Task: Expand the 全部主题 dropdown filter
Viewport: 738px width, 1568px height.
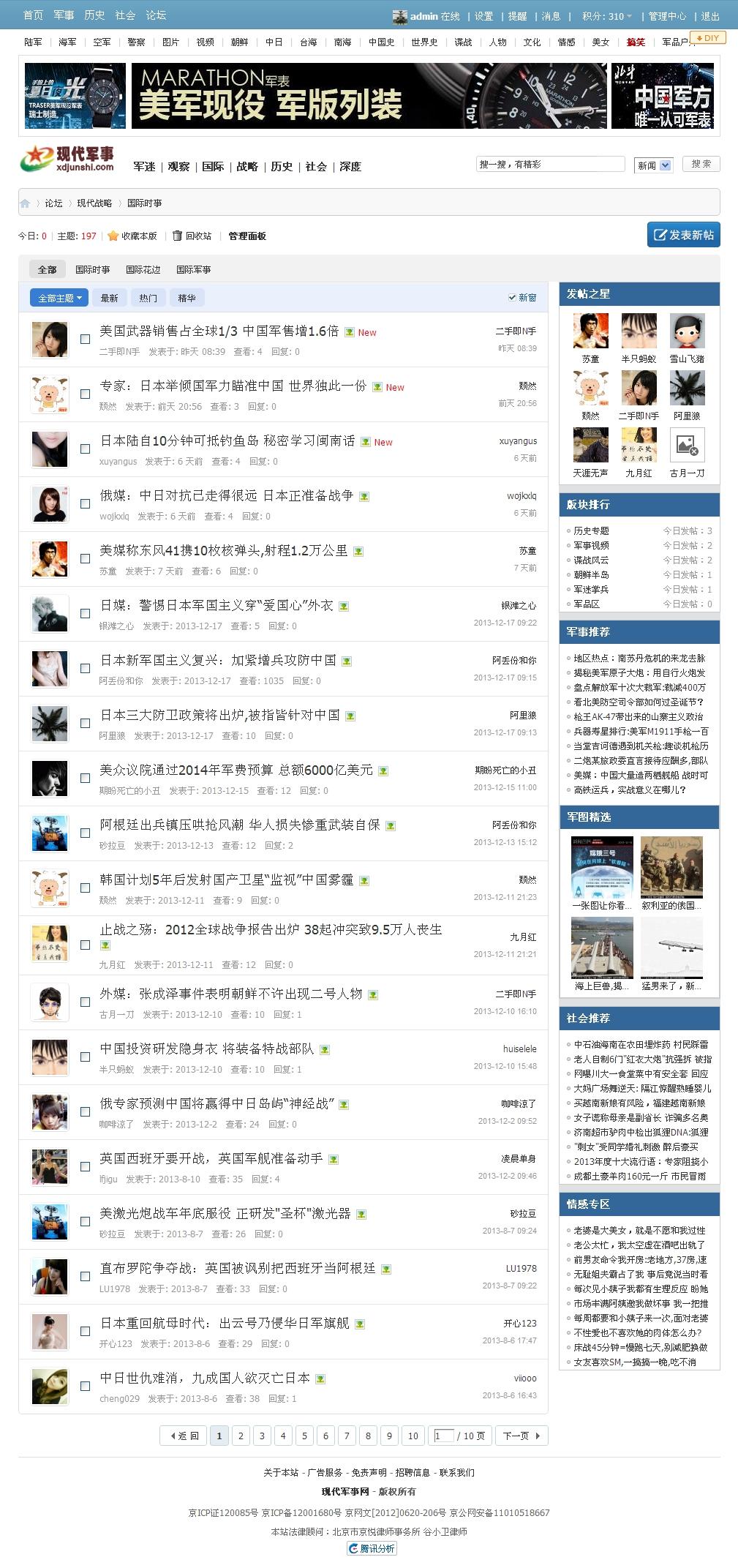Action: (59, 298)
